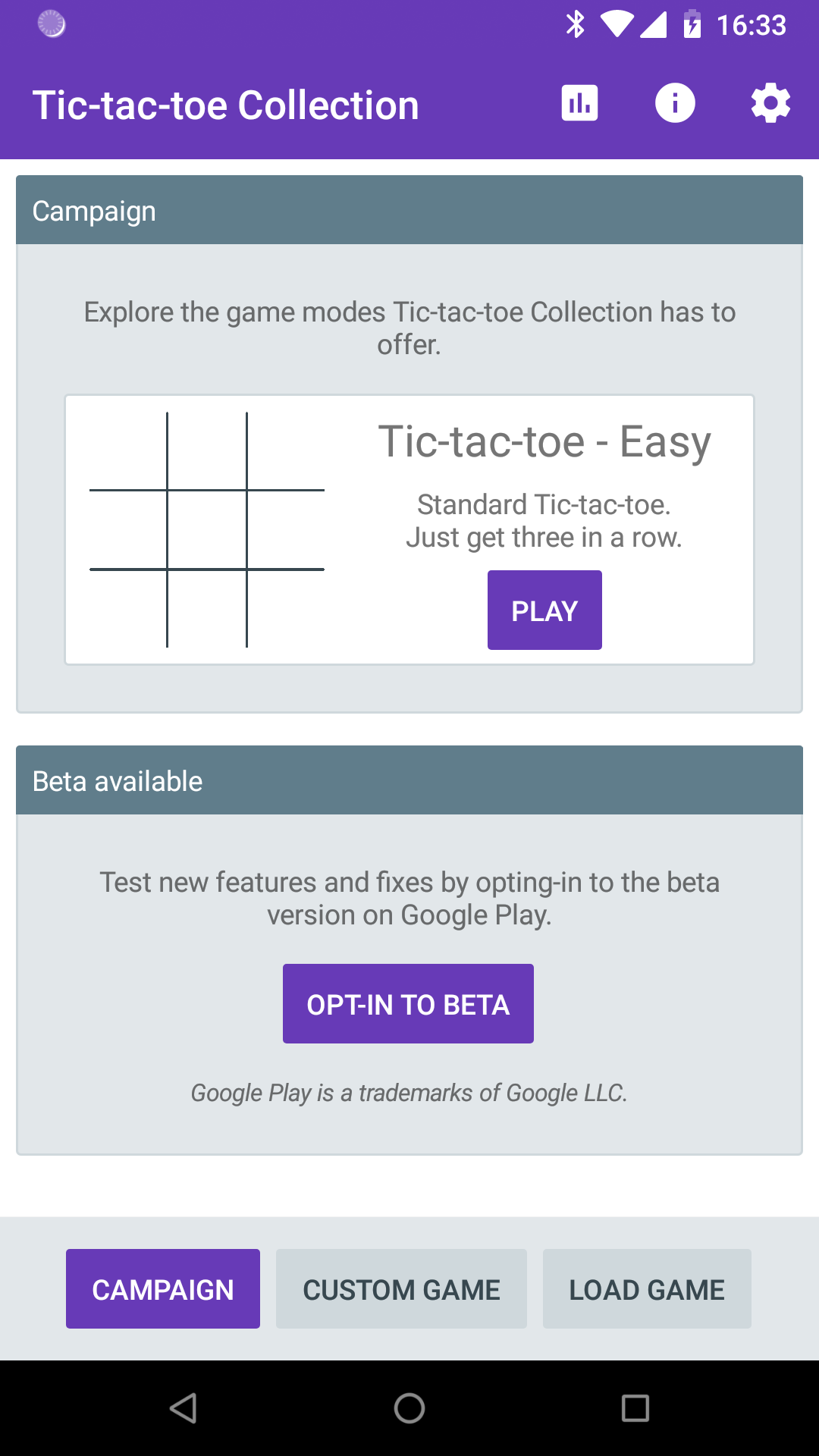Select the Campaign tab
Image resolution: width=819 pixels, height=1456 pixels.
point(163,1289)
